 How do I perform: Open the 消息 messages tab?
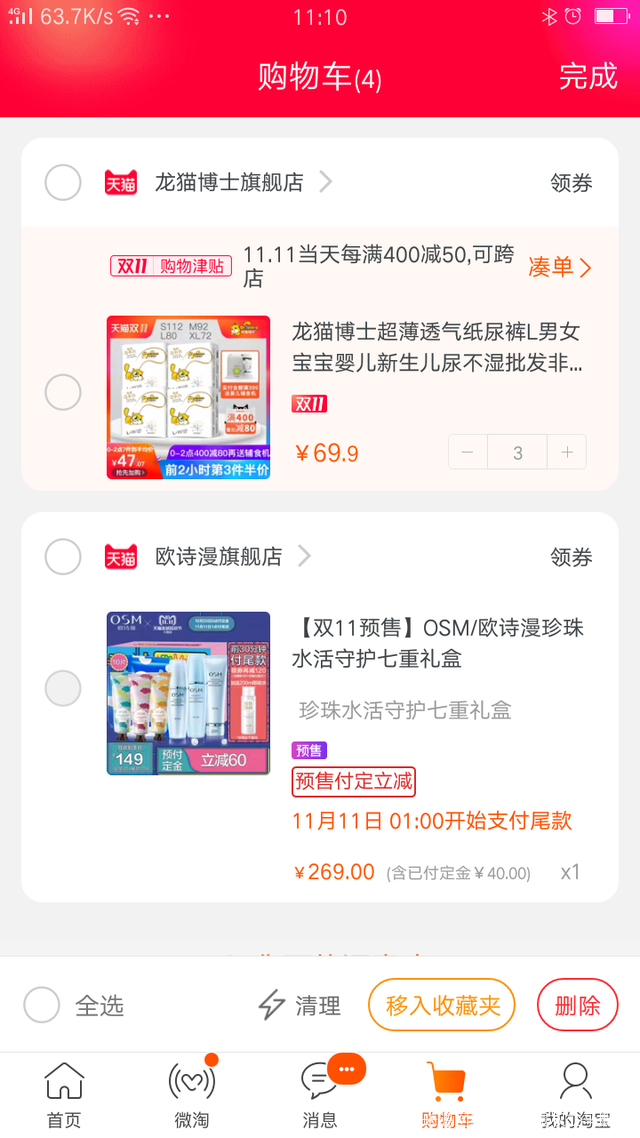(x=320, y=1095)
